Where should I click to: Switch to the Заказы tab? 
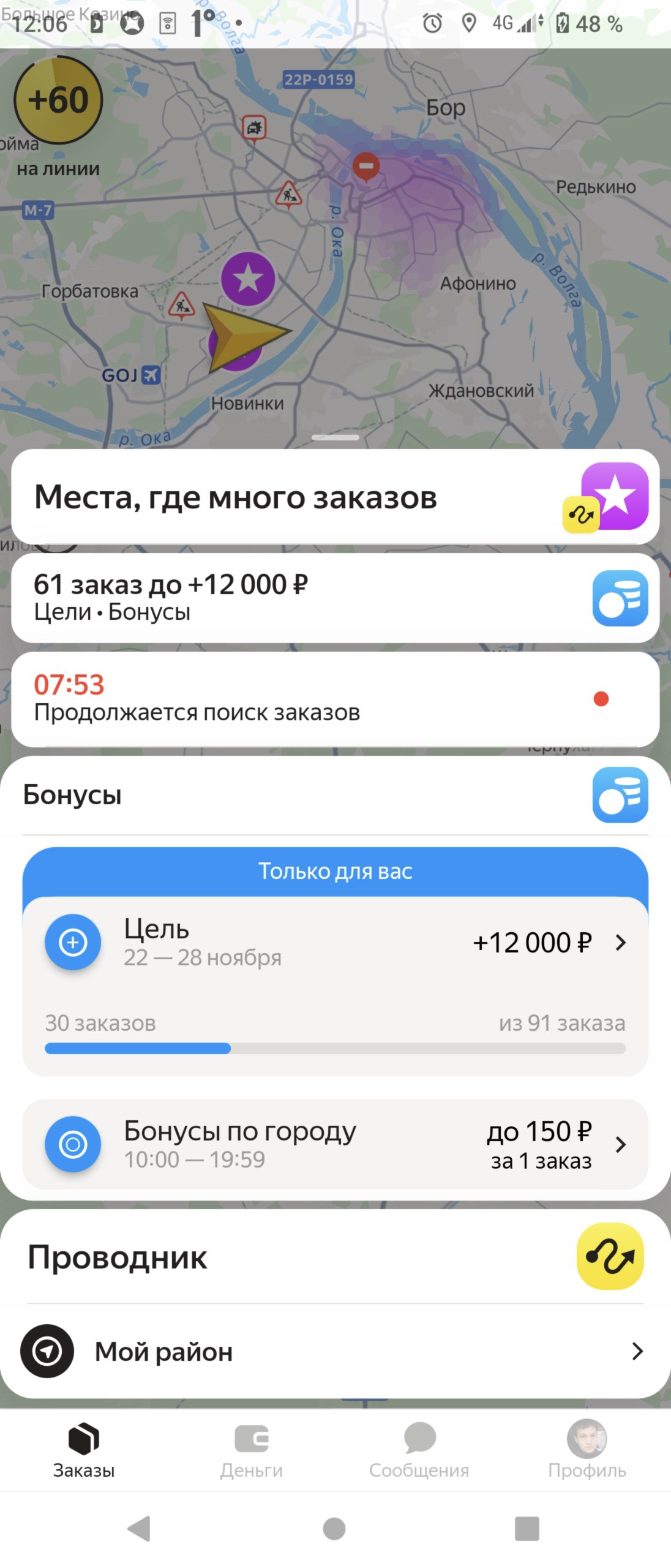[x=84, y=1450]
